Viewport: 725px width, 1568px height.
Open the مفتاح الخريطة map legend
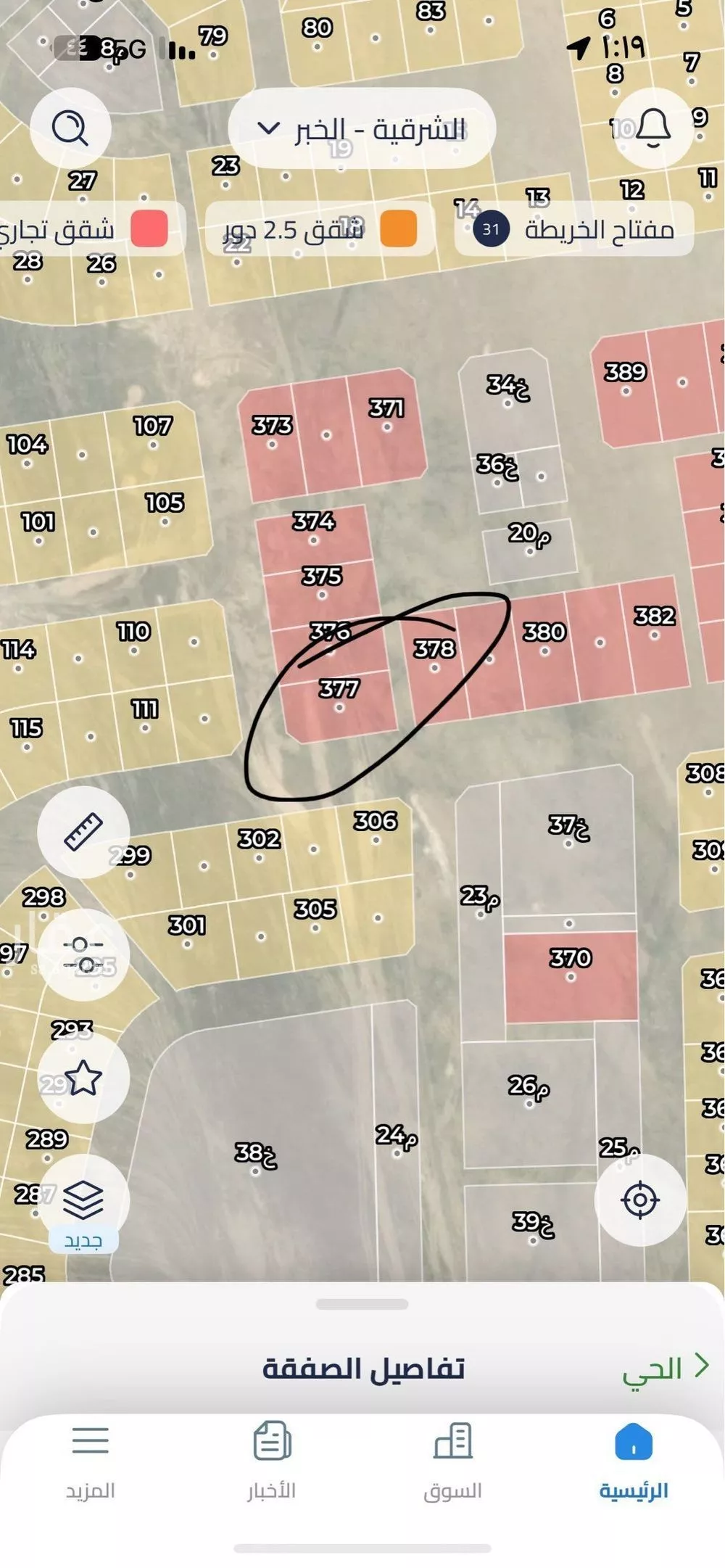573,230
